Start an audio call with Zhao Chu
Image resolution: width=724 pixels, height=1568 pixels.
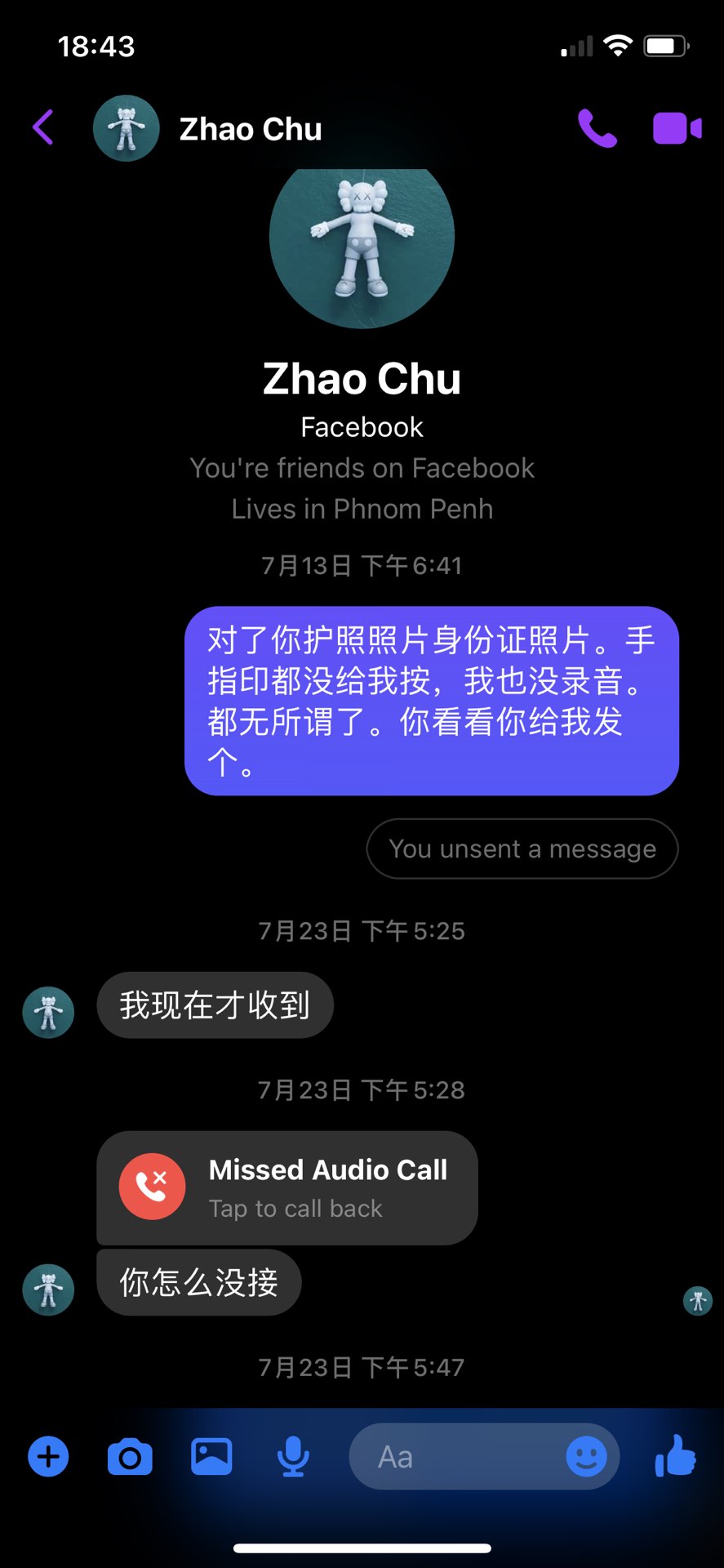click(x=597, y=128)
